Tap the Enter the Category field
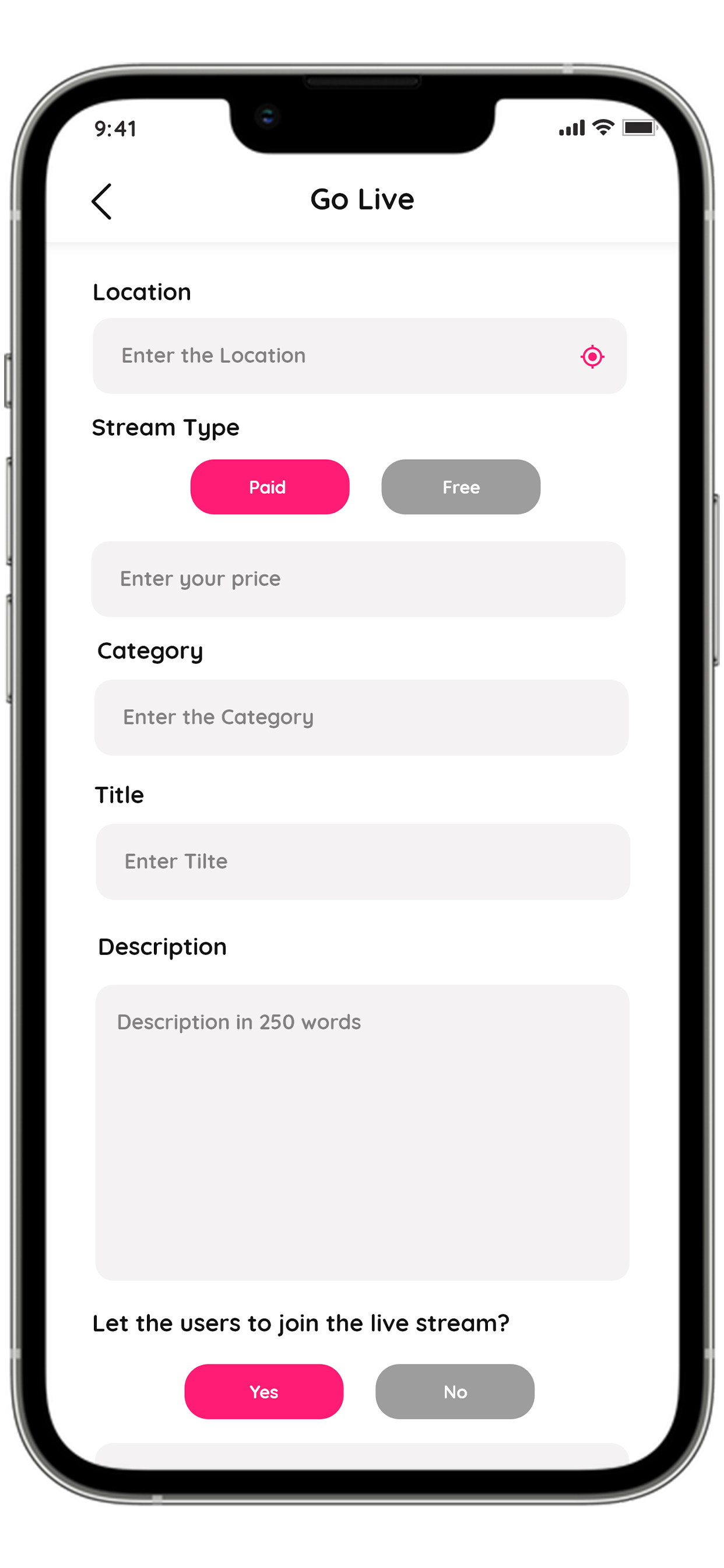This screenshot has height=1568, width=724. (x=361, y=717)
